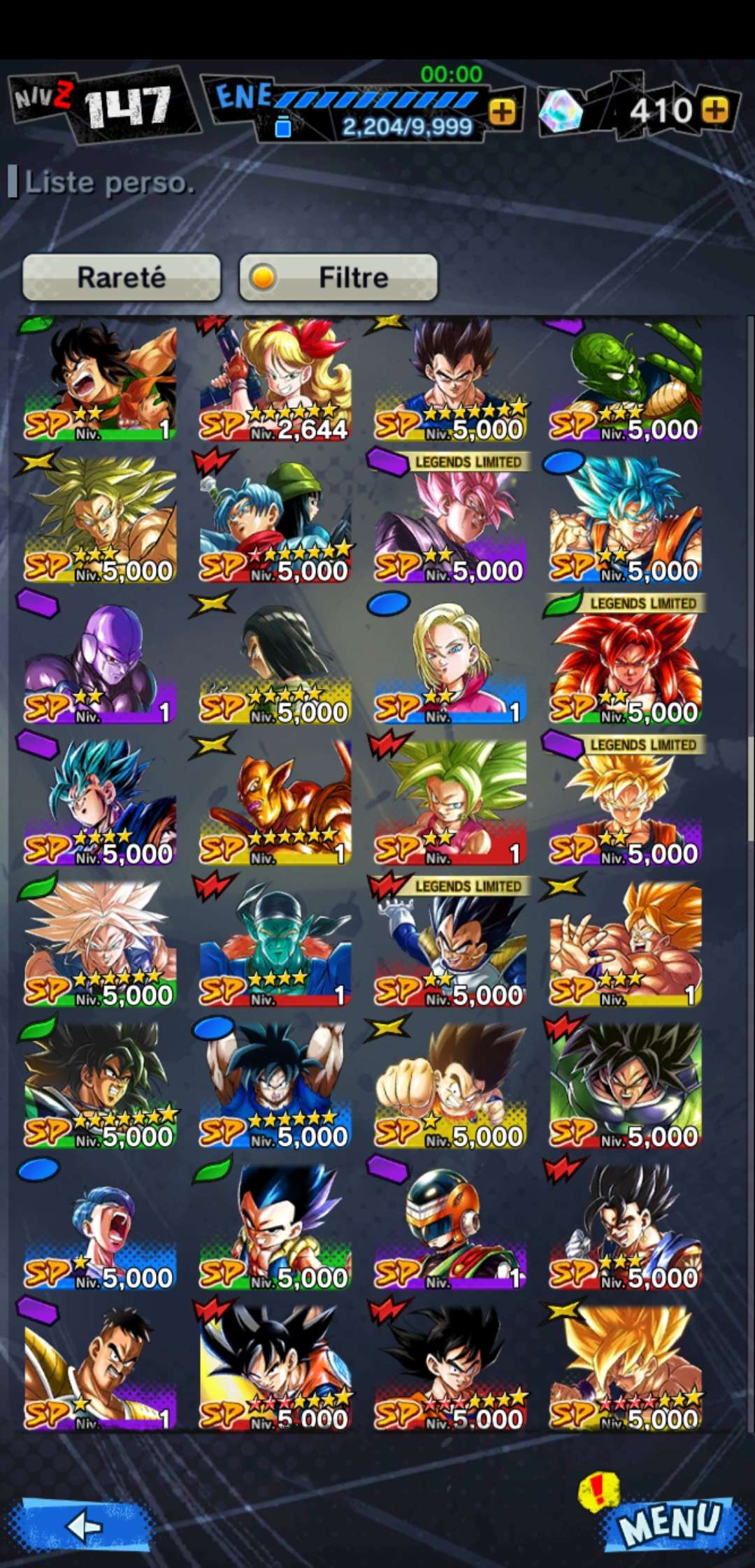Image resolution: width=755 pixels, height=1568 pixels.
Task: Select the blonde gunner character at level 2,644
Action: tap(275, 381)
